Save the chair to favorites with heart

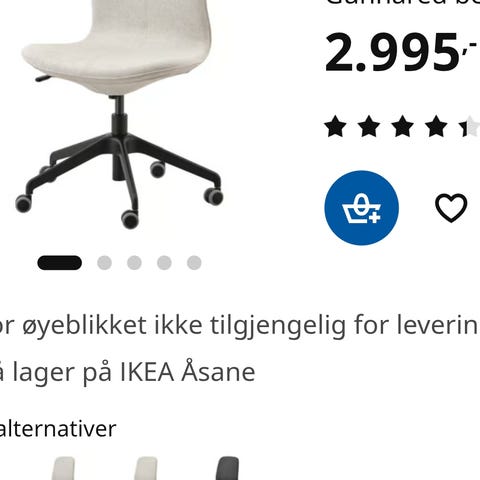pyautogui.click(x=451, y=208)
